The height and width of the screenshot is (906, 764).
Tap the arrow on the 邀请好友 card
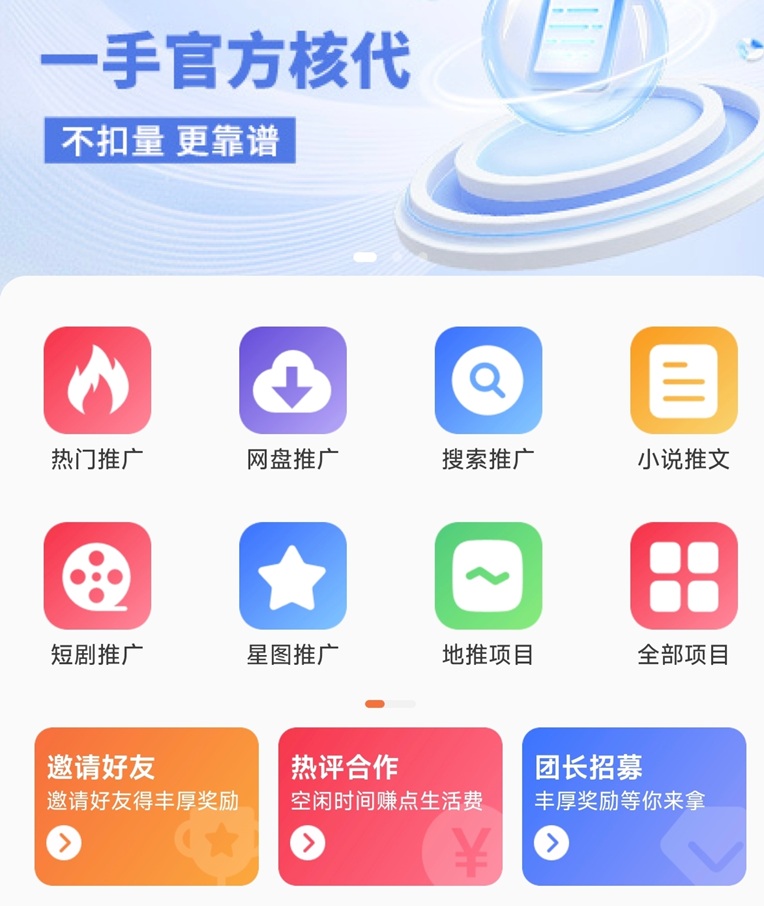click(63, 843)
